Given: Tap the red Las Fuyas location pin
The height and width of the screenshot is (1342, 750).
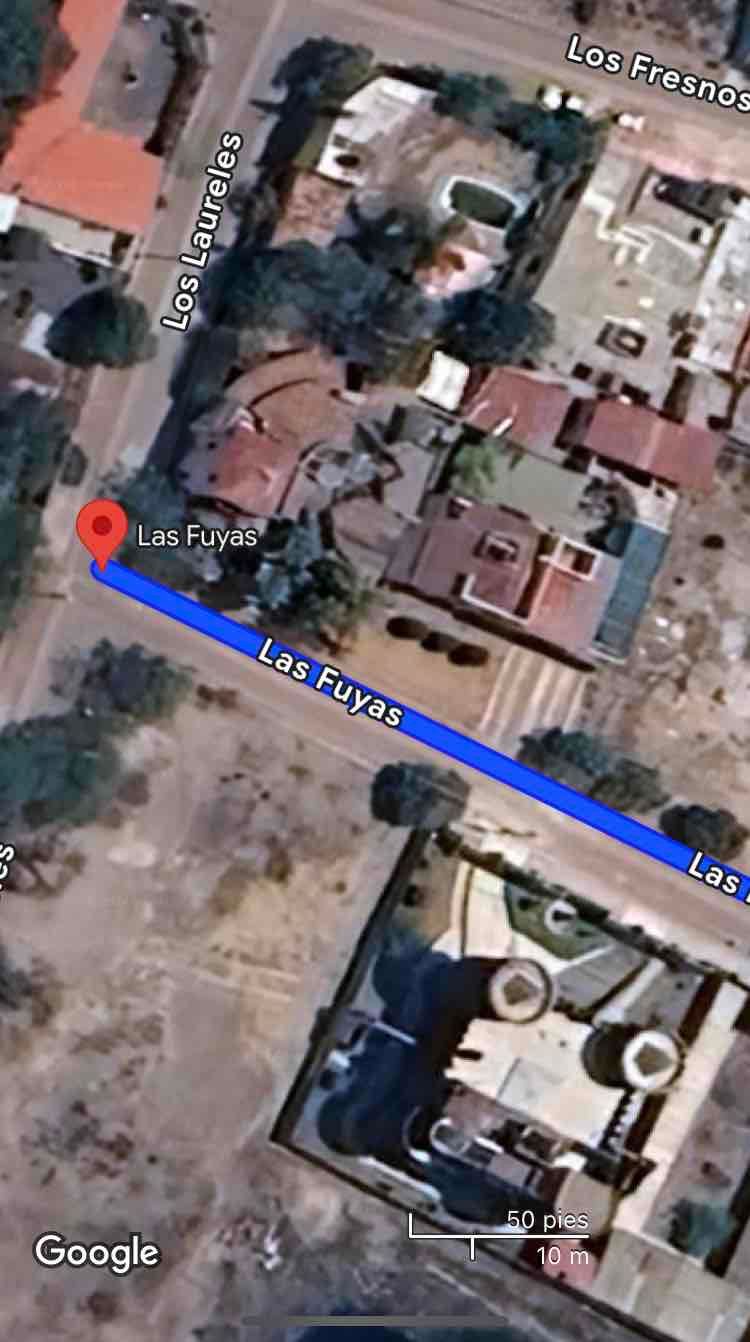Looking at the screenshot, I should (102, 533).
